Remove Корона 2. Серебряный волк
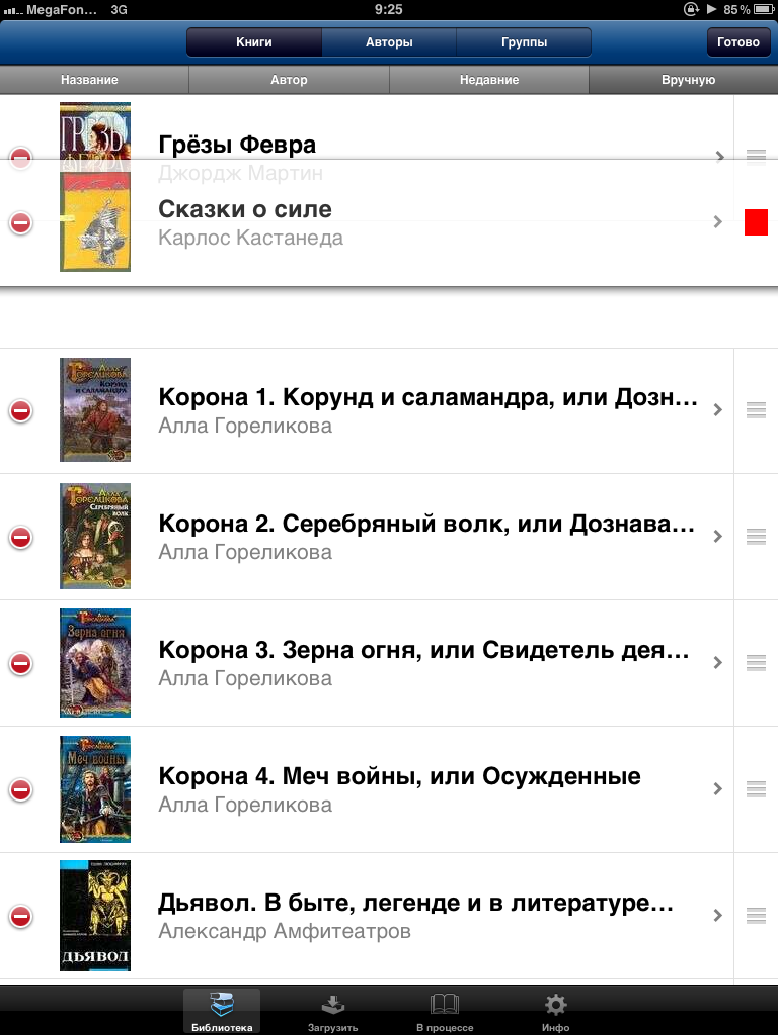Screen dimensions: 778x1035 20,537
